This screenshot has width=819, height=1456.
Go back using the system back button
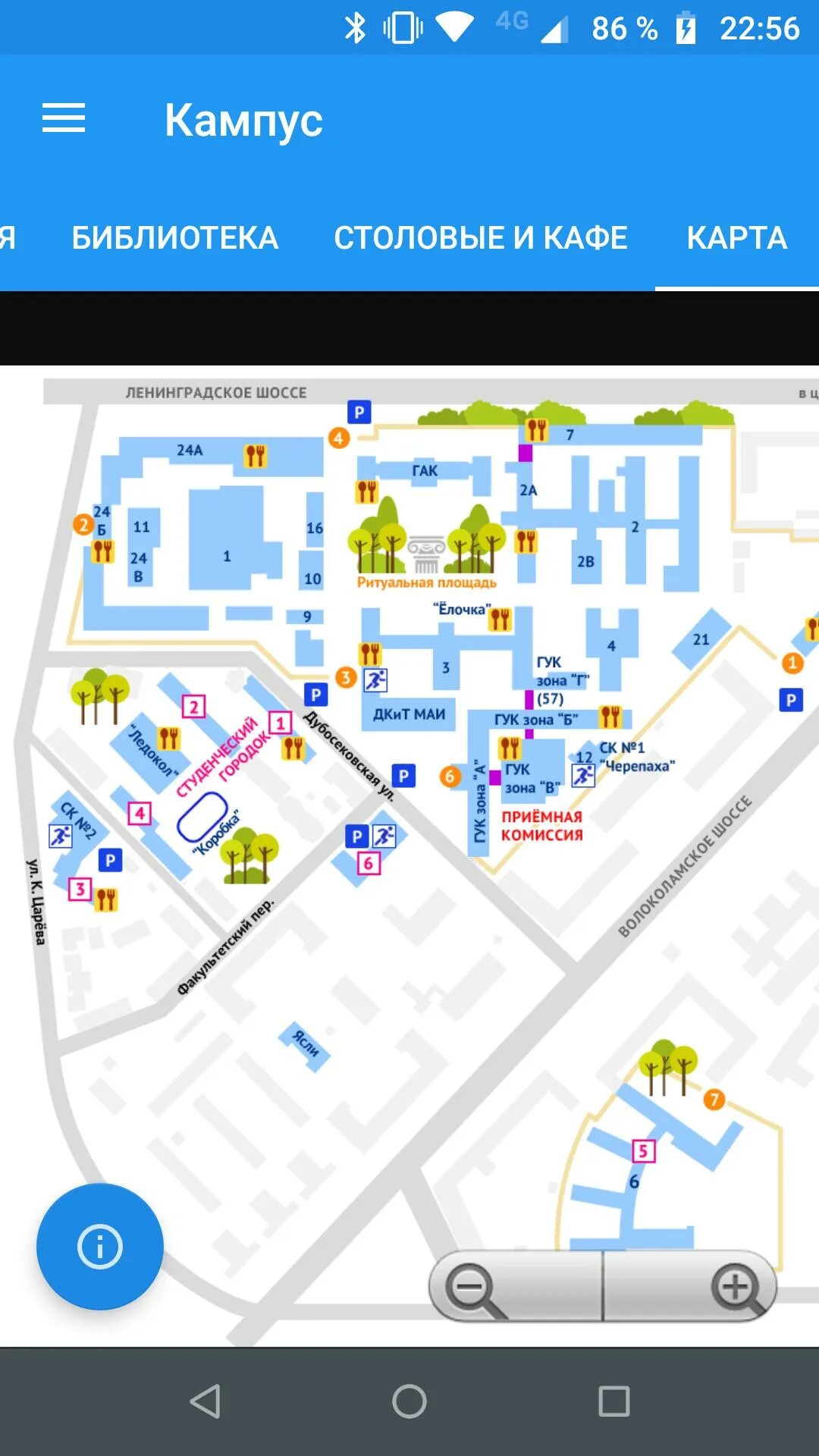tap(205, 1401)
